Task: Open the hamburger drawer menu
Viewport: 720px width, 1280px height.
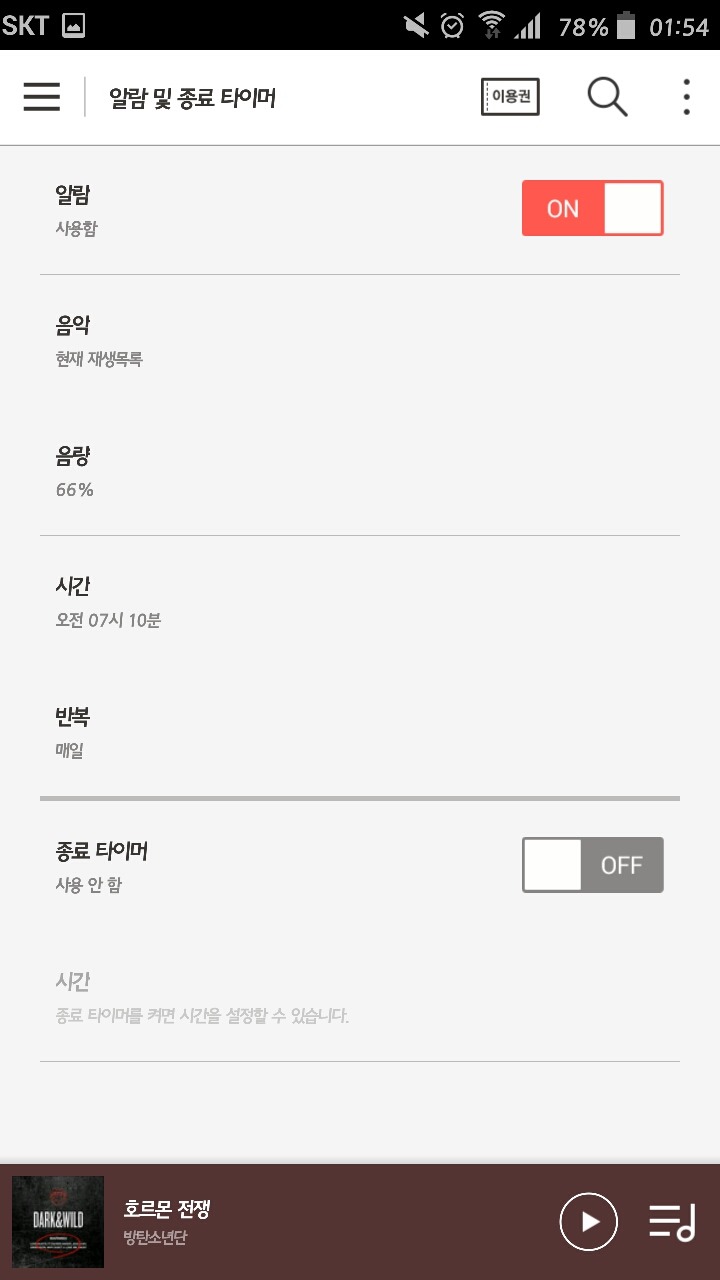Action: pyautogui.click(x=42, y=97)
